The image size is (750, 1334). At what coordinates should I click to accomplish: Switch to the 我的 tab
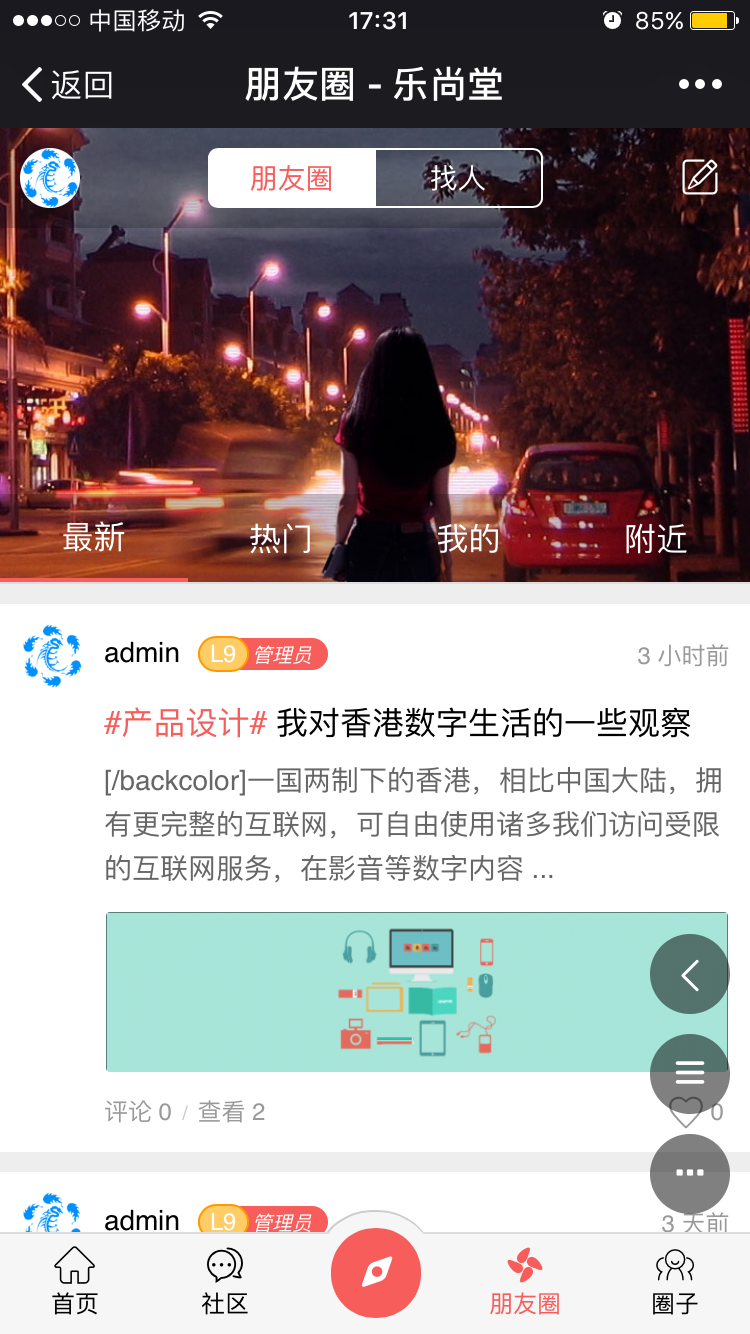pos(468,539)
